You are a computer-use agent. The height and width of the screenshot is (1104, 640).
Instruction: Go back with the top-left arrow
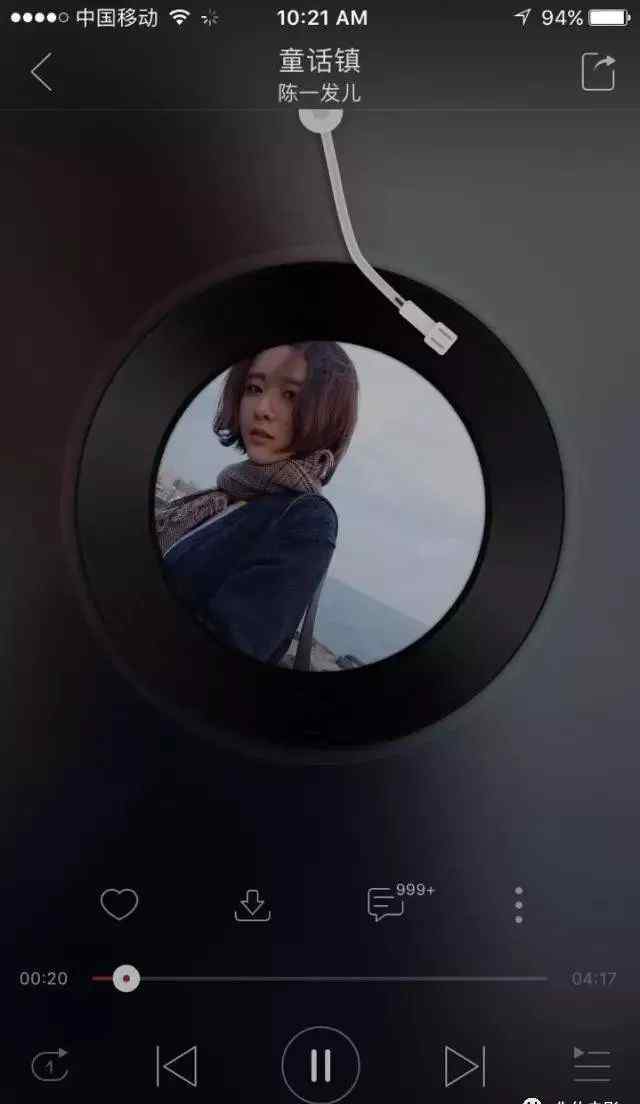42,72
